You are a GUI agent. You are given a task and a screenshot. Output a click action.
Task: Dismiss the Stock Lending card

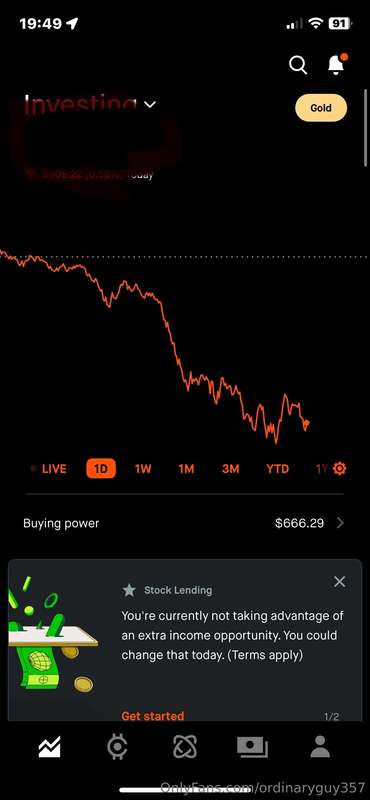click(339, 582)
